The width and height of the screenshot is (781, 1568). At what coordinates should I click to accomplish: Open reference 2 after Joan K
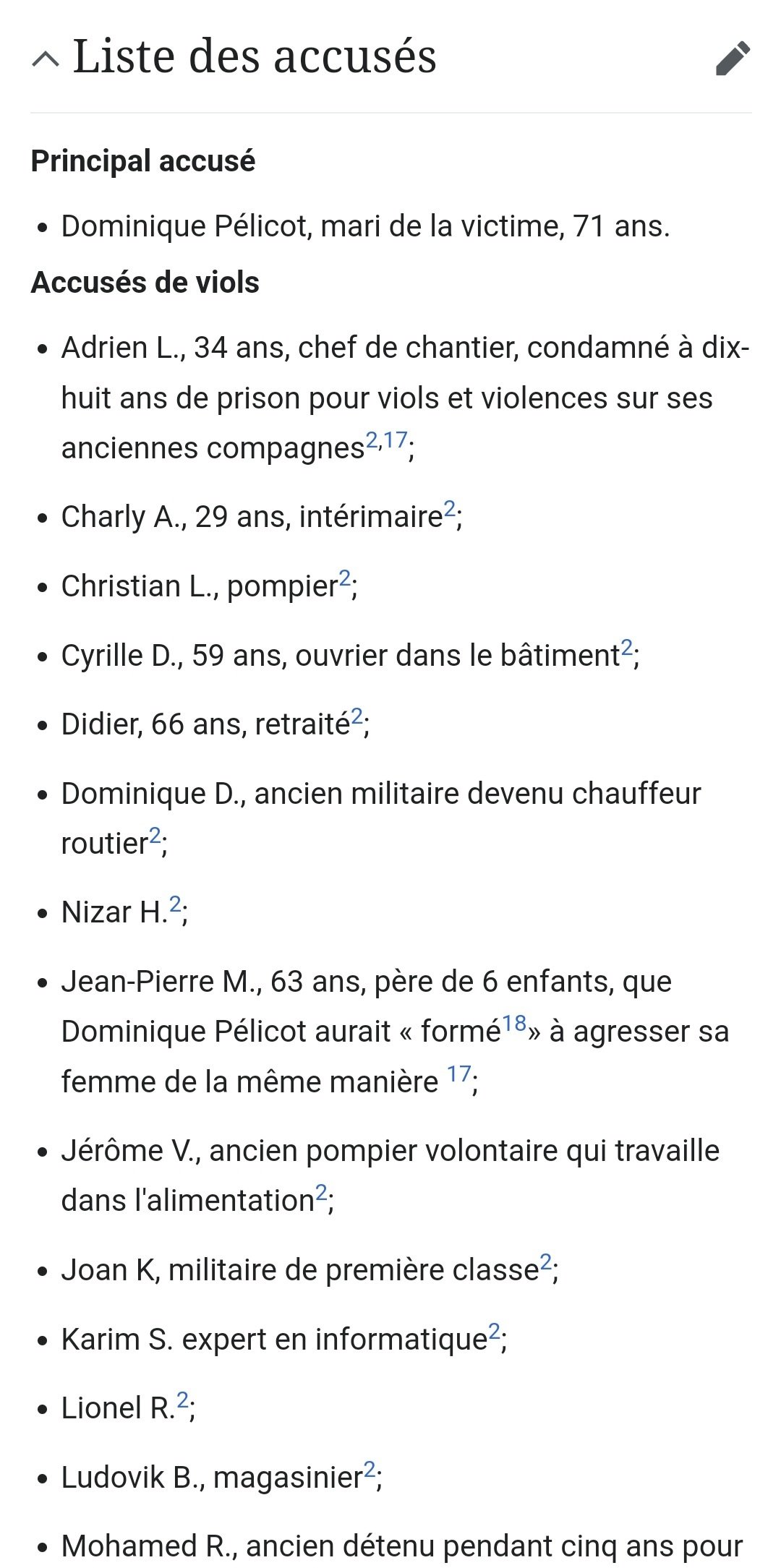(x=546, y=1261)
